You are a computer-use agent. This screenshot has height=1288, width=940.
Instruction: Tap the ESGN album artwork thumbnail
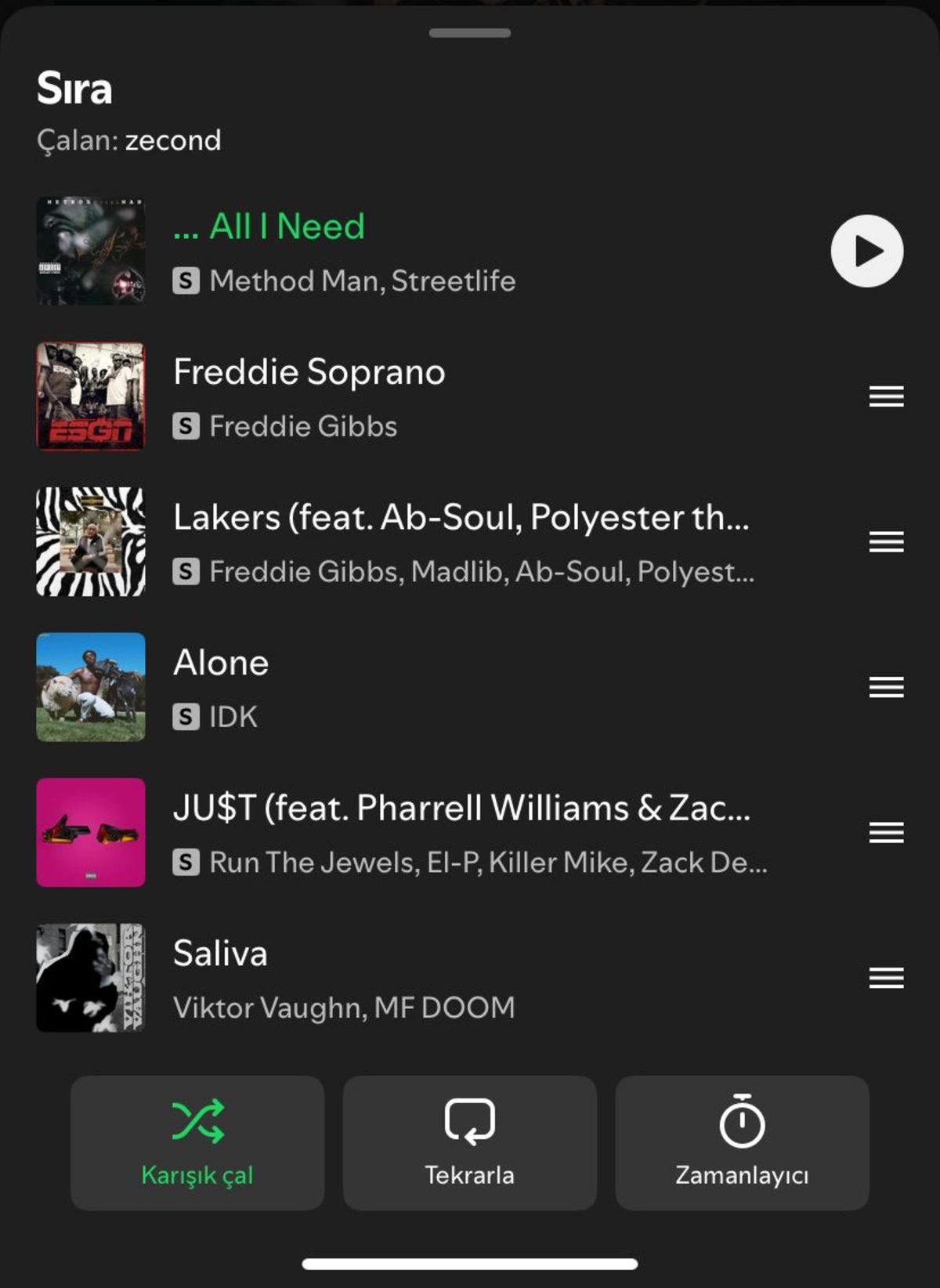(x=90, y=396)
